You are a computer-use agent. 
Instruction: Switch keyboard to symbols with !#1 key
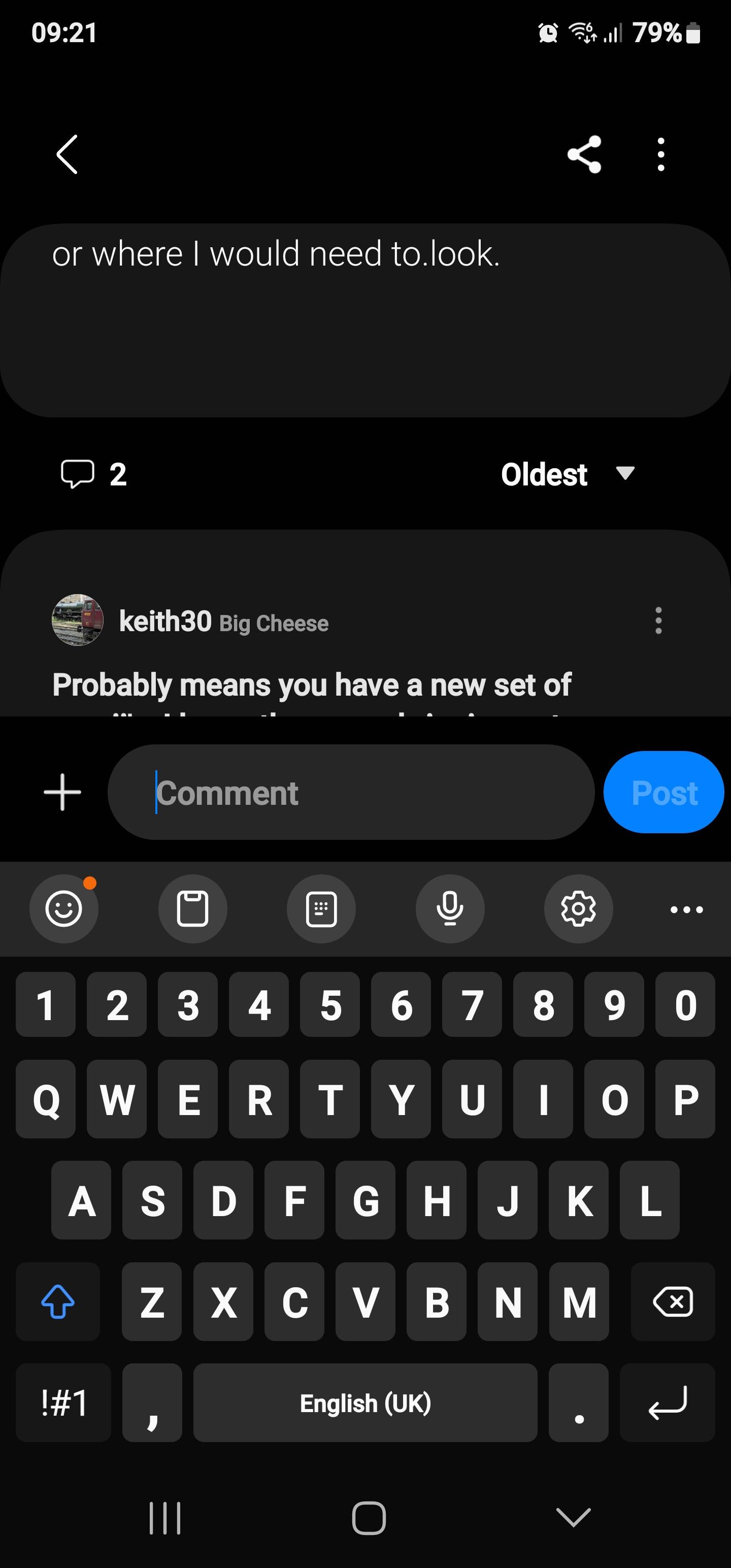point(63,1403)
